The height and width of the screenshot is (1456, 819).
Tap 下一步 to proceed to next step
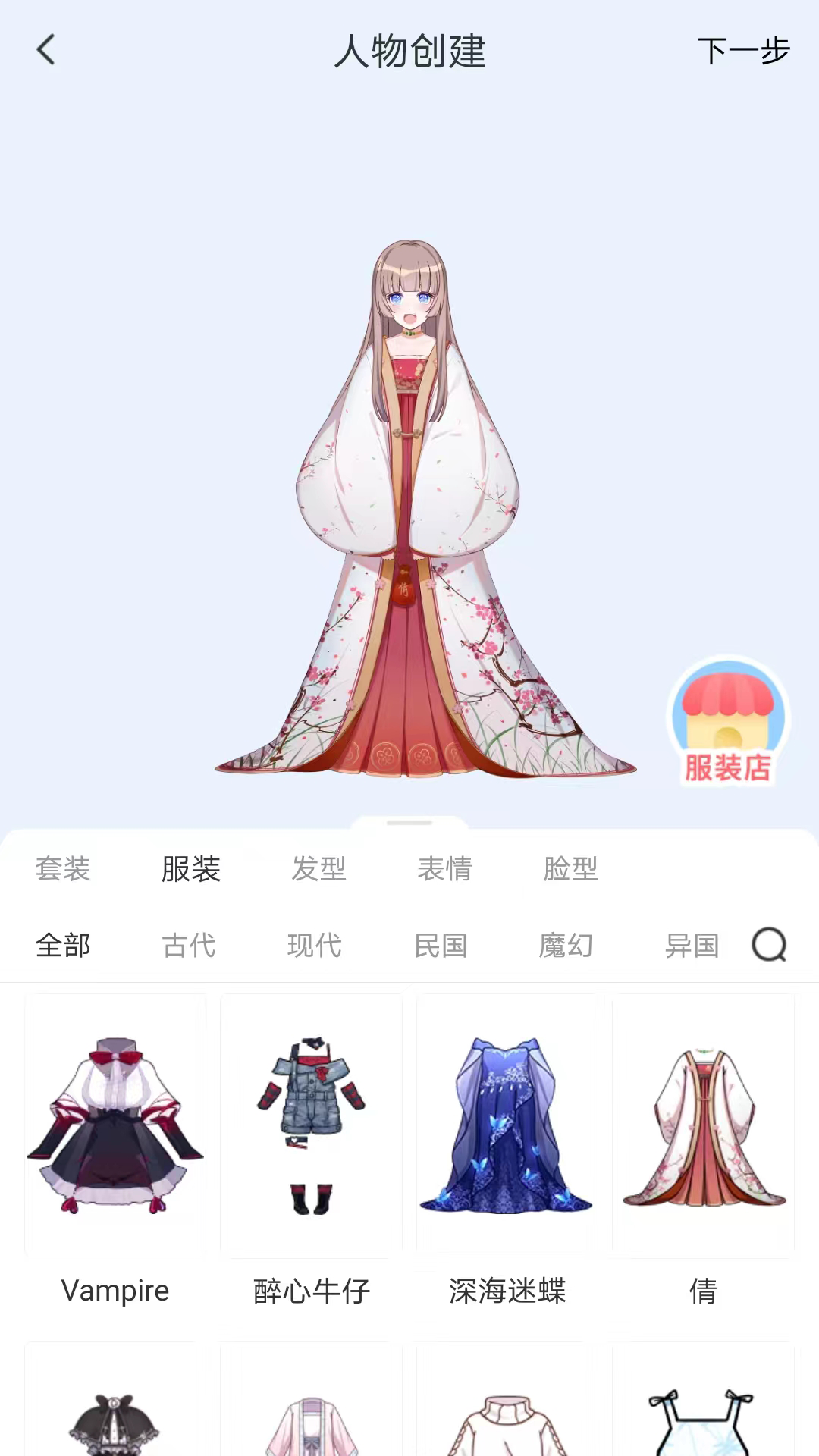pos(743,52)
